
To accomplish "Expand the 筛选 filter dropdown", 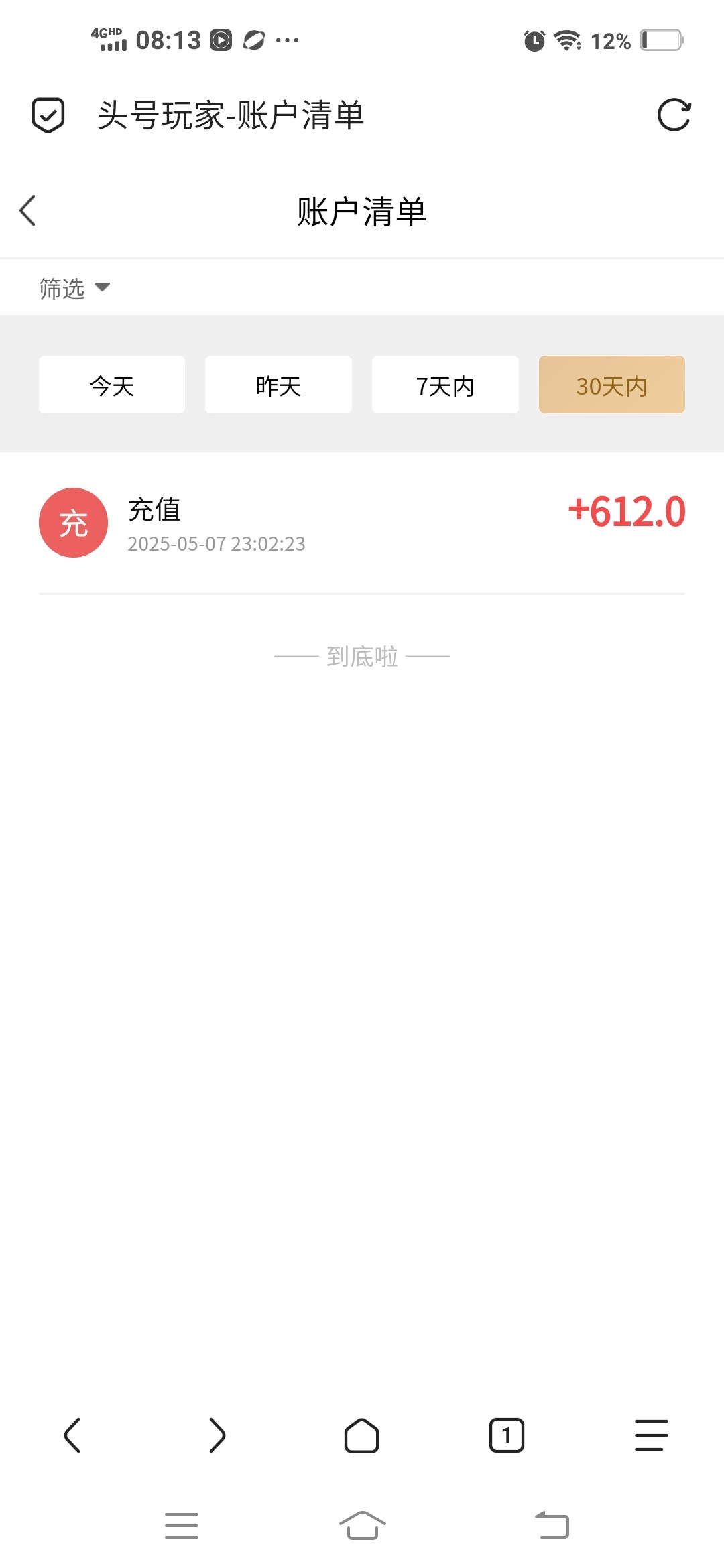I will pyautogui.click(x=74, y=288).
